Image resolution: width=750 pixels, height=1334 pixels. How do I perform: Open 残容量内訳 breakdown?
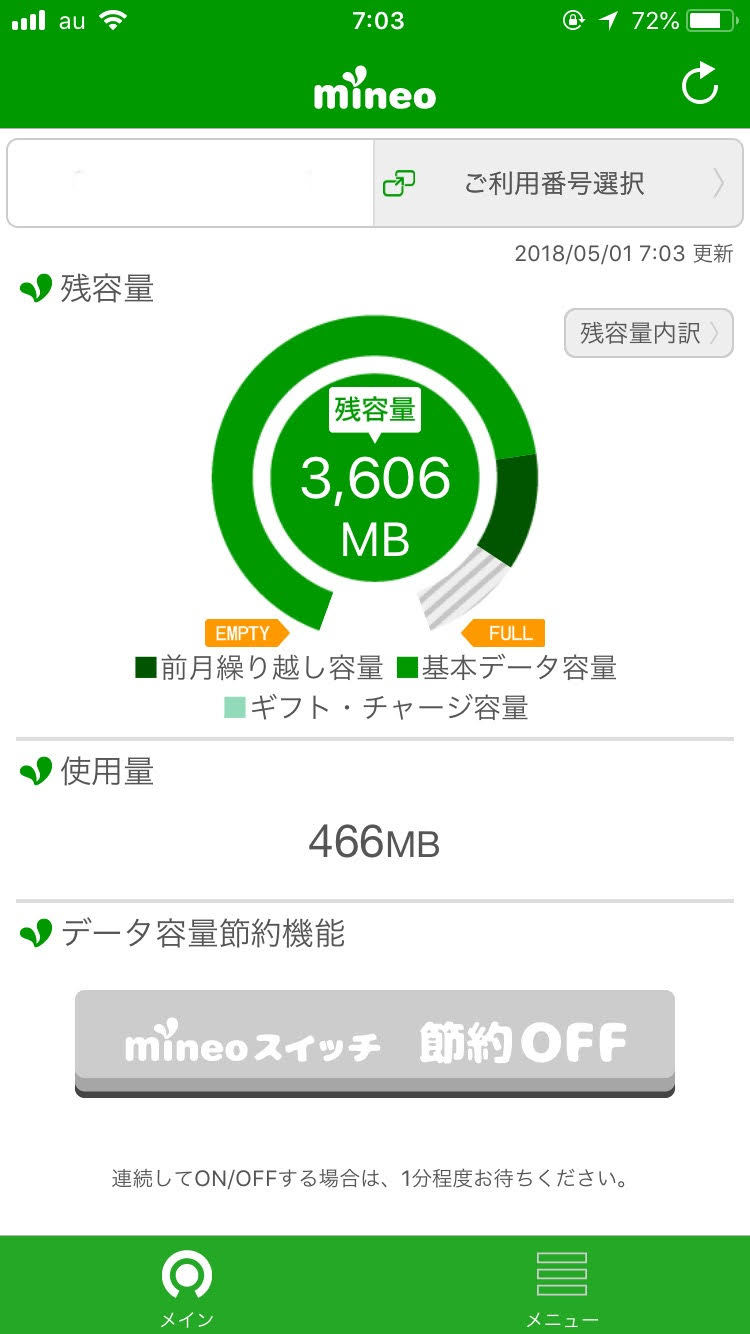coord(649,333)
